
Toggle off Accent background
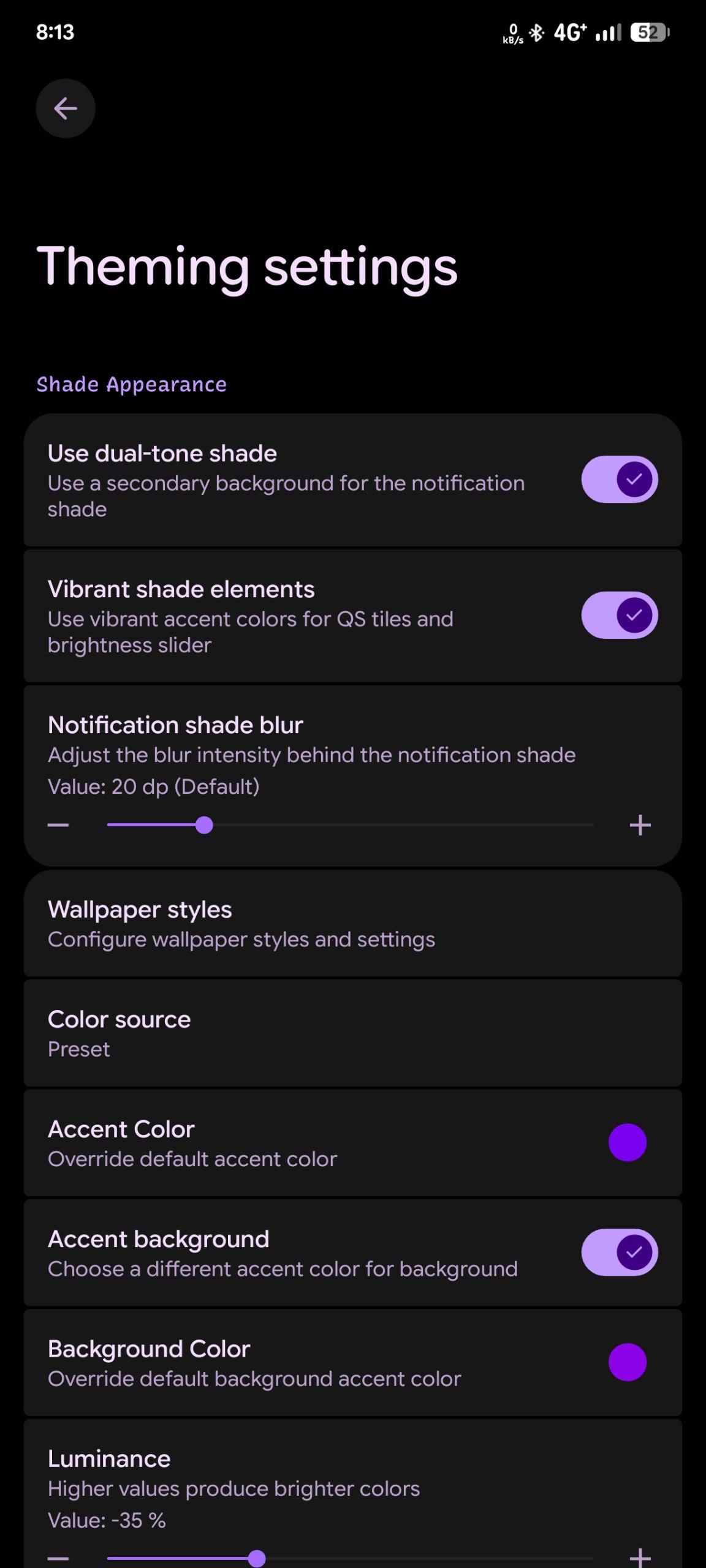click(619, 1253)
